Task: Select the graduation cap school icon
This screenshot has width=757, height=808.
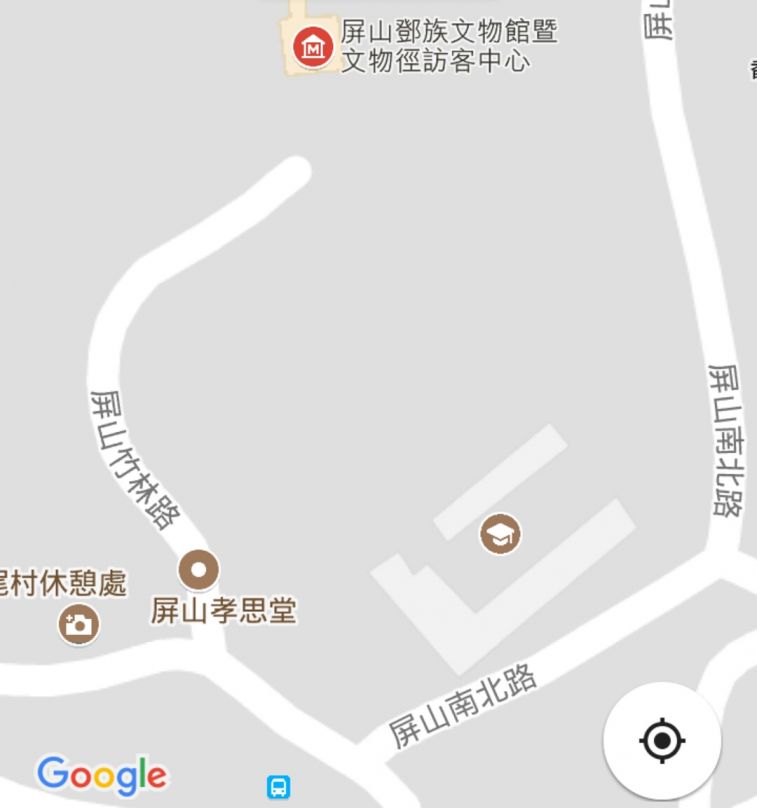Action: [x=500, y=535]
